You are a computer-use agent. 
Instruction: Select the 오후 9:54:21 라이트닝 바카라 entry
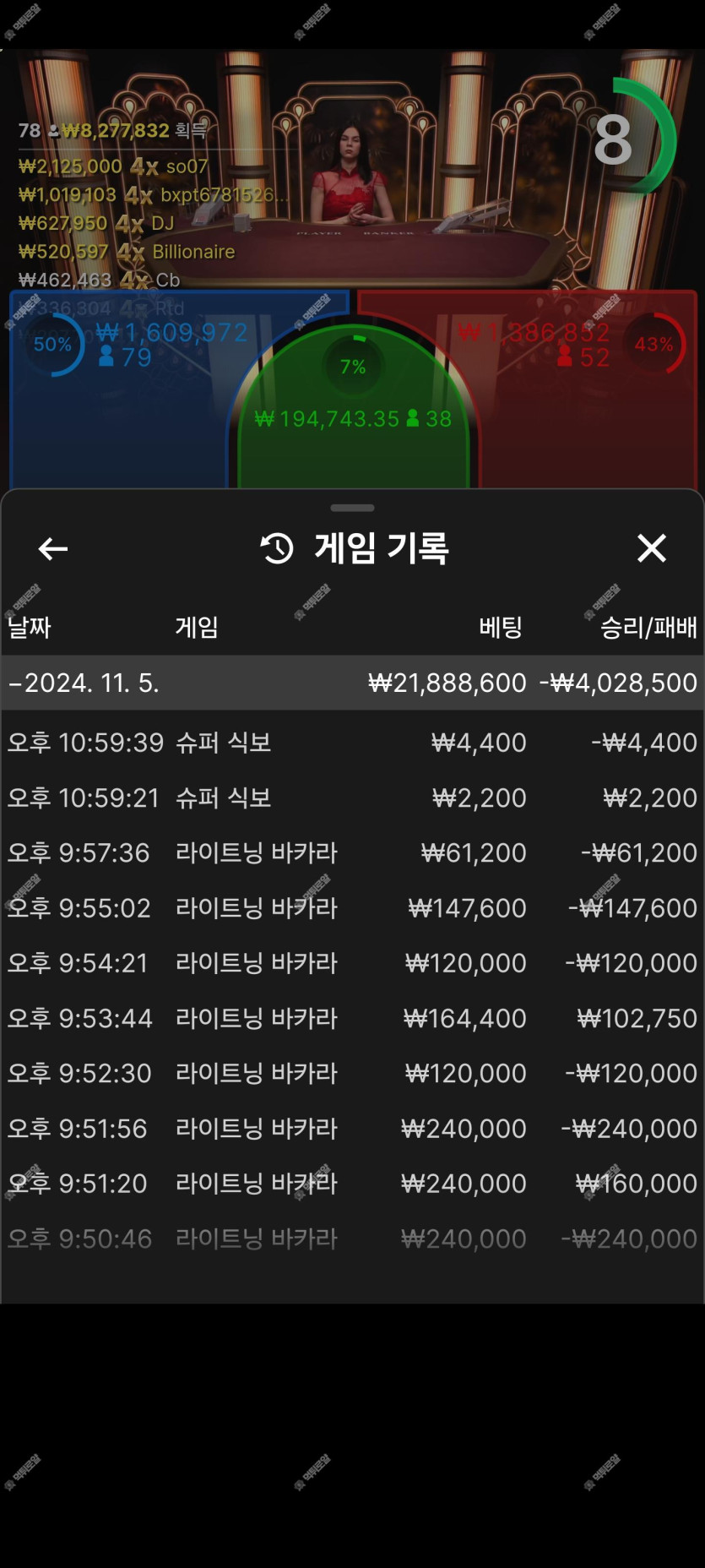352,963
